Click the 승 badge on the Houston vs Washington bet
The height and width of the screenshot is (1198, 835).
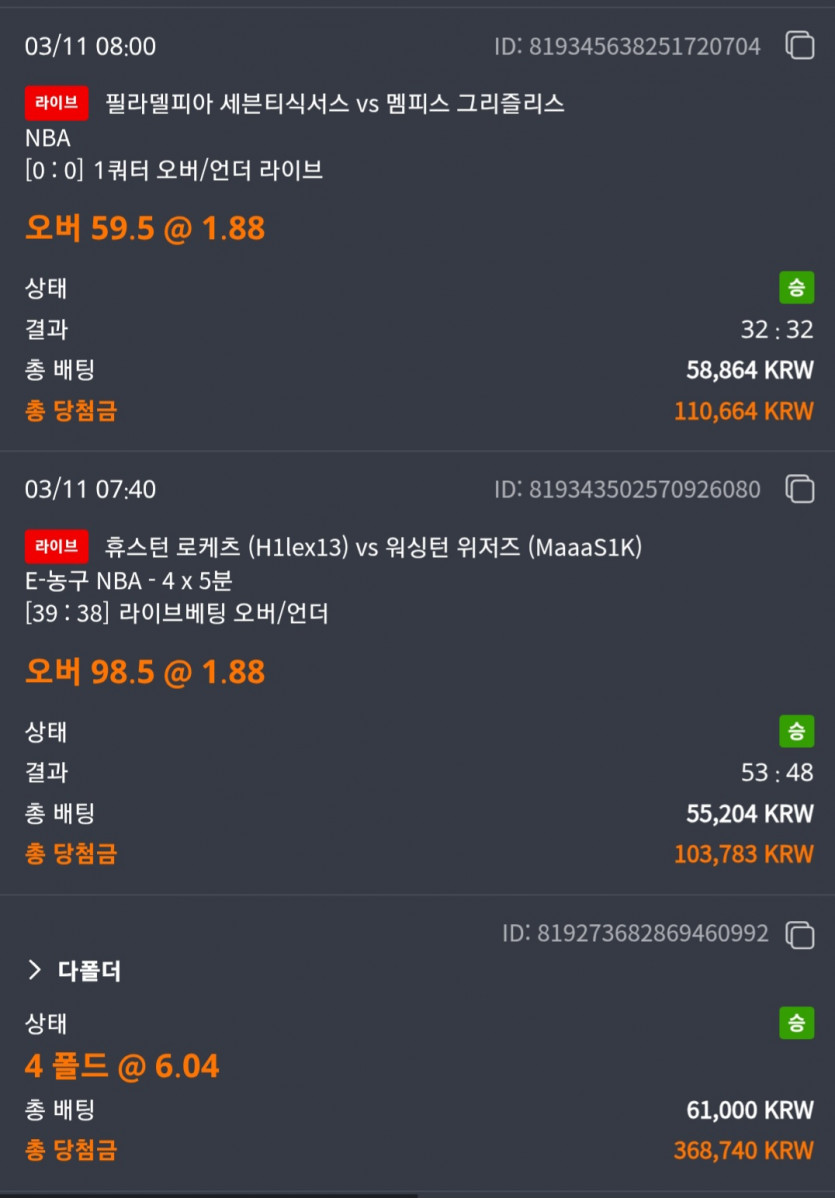point(795,731)
